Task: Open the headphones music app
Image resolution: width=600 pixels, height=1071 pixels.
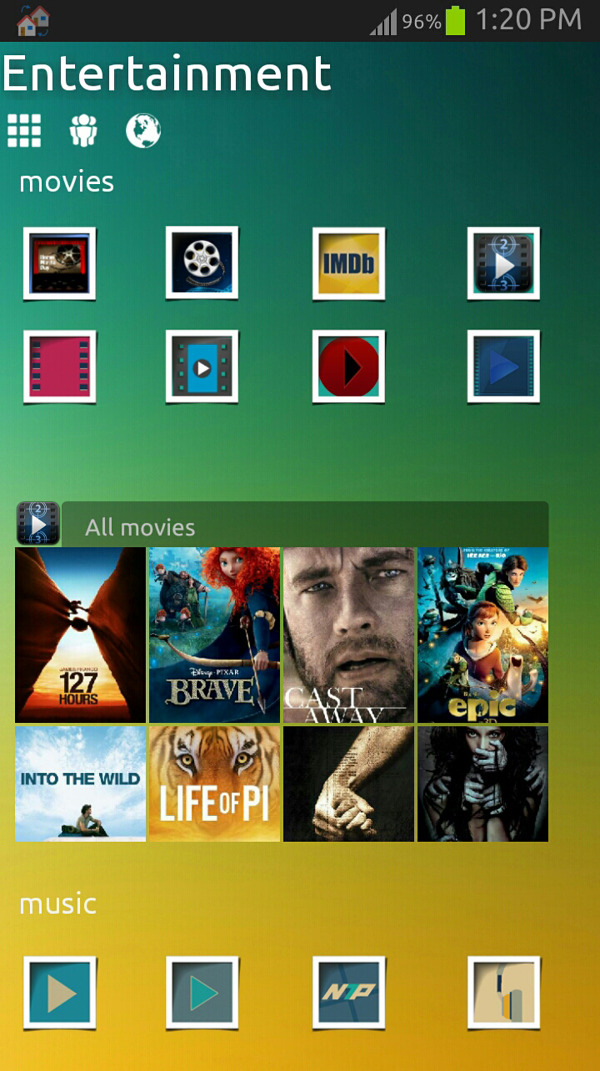Action: point(503,993)
